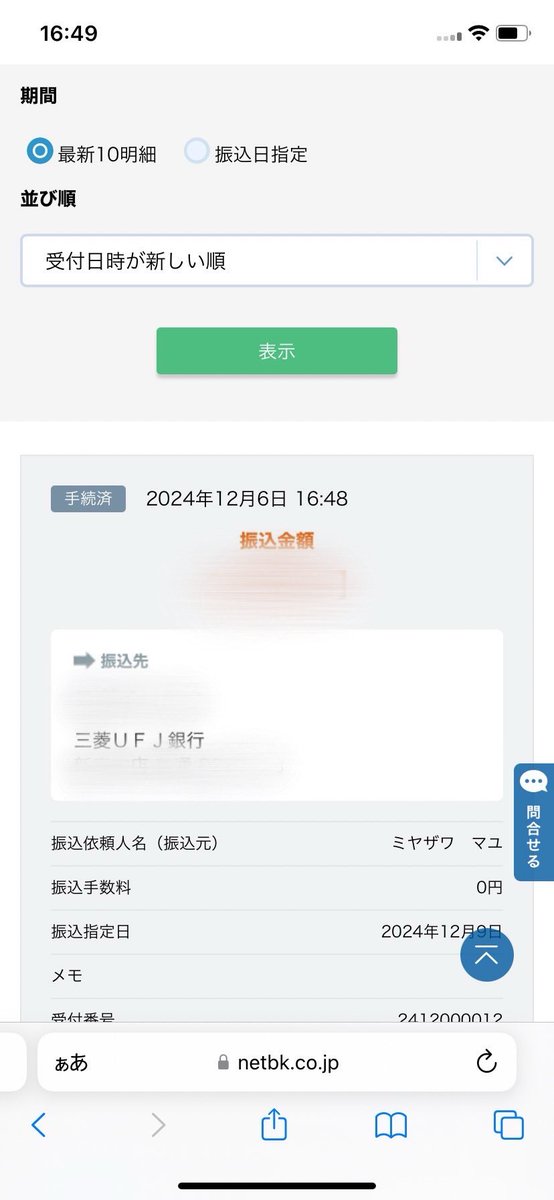Image resolution: width=554 pixels, height=1200 pixels.
Task: Open the 受付日時が新しい順 sort dropdown
Action: coord(277,261)
